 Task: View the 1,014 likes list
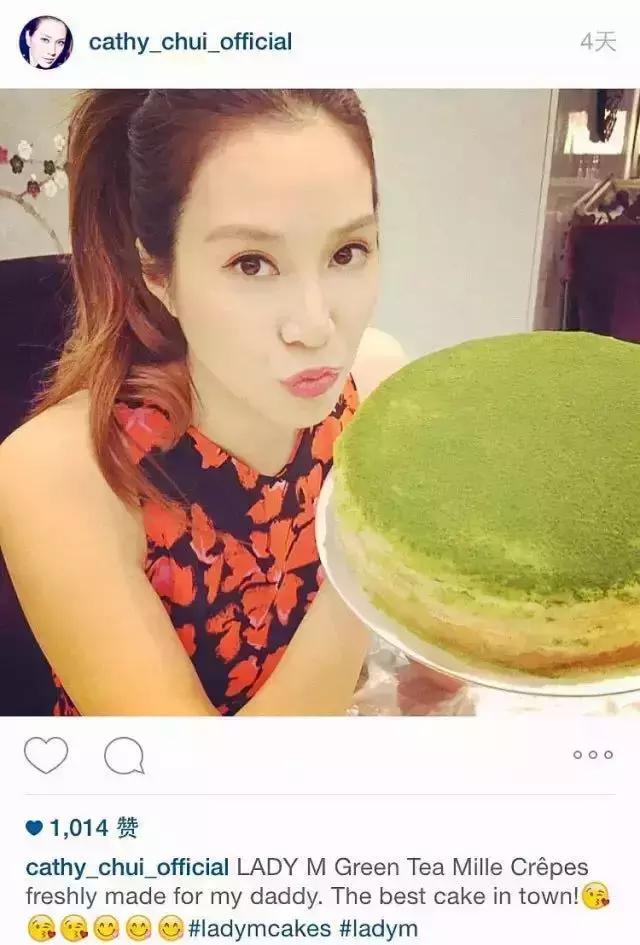click(x=82, y=828)
